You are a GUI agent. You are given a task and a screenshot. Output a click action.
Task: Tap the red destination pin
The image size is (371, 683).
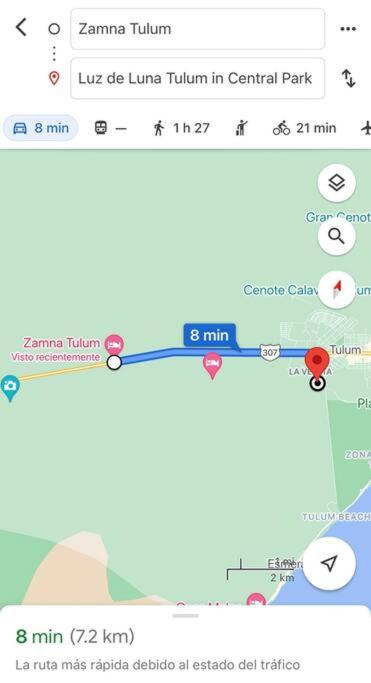pos(317,363)
